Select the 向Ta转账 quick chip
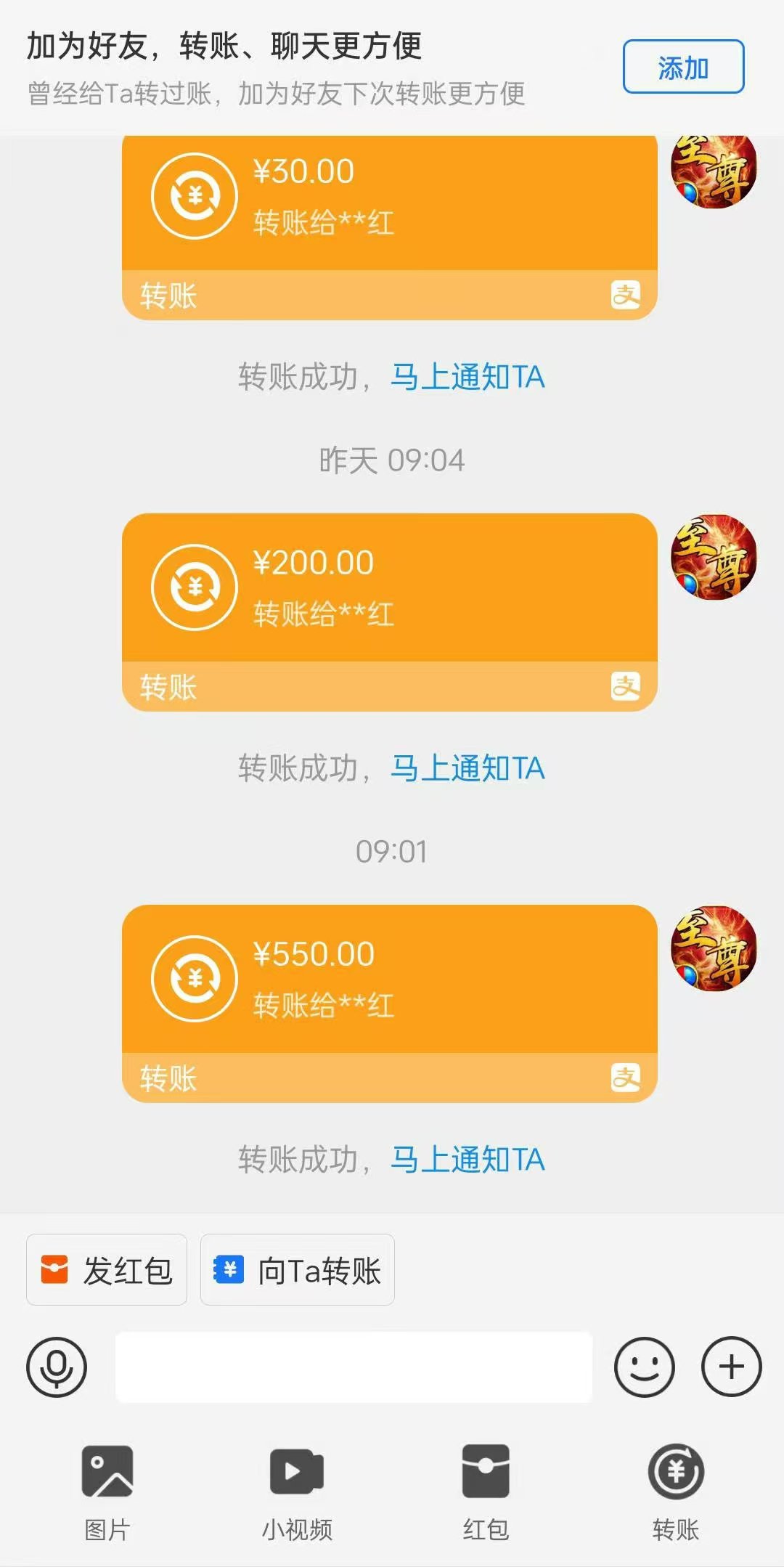Screen dimensions: 784x1567 pos(298,1270)
